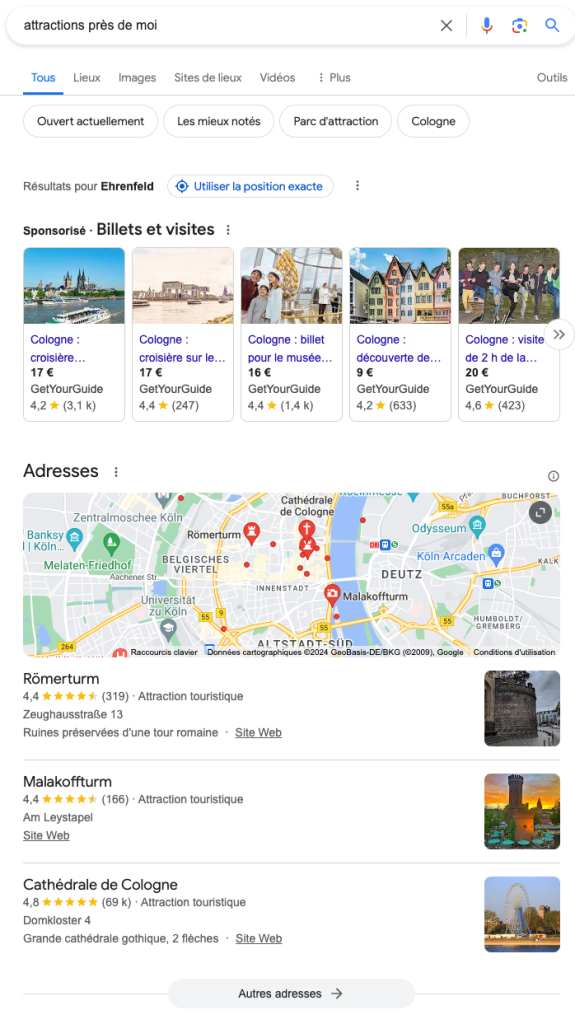This screenshot has width=575, height=1024.
Task: Expand the map to full screen
Action: click(x=540, y=513)
